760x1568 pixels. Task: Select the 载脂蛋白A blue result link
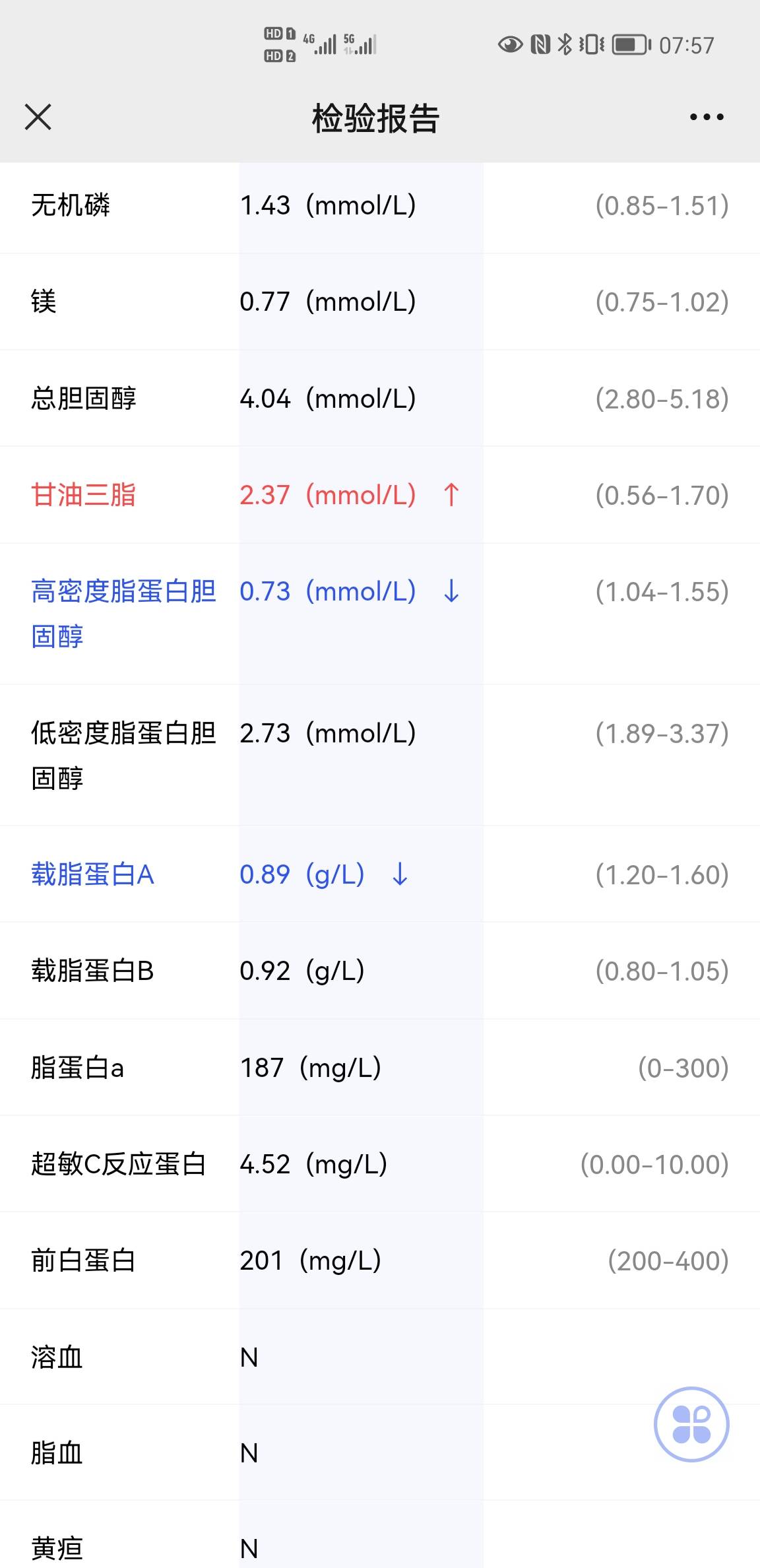coord(92,874)
